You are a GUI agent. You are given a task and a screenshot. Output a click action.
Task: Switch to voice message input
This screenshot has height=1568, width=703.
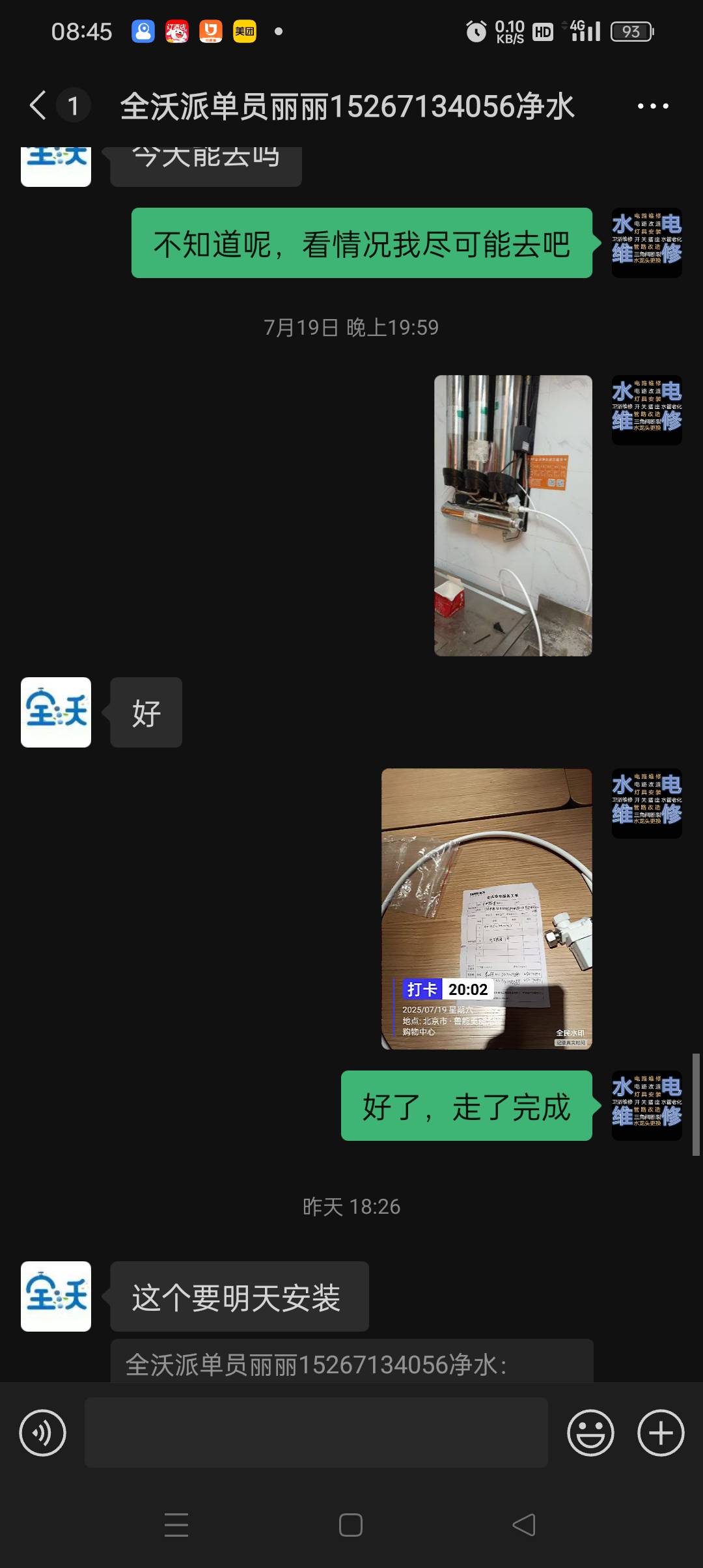(43, 1433)
